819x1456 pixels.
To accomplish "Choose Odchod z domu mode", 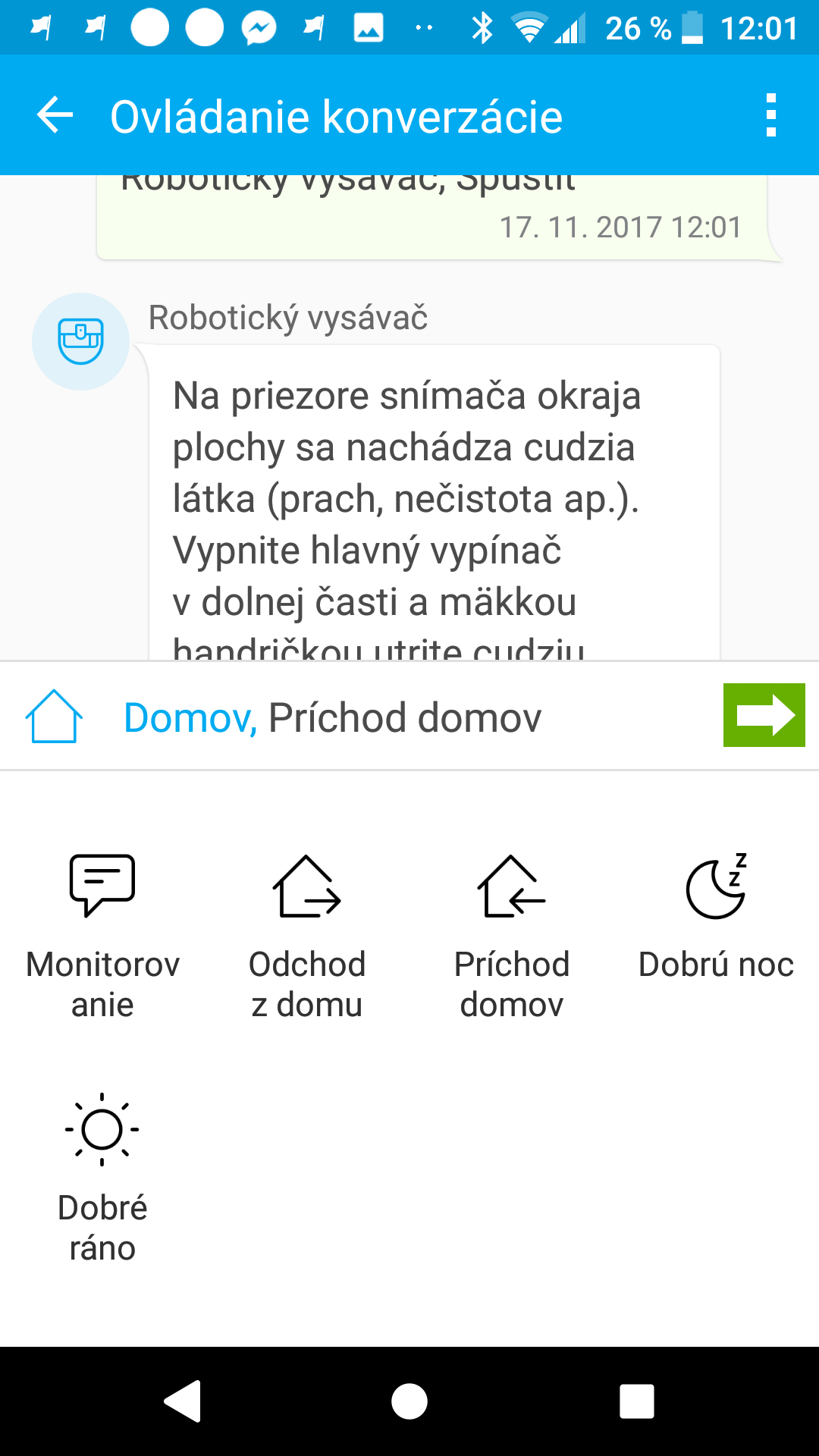I will 307,937.
